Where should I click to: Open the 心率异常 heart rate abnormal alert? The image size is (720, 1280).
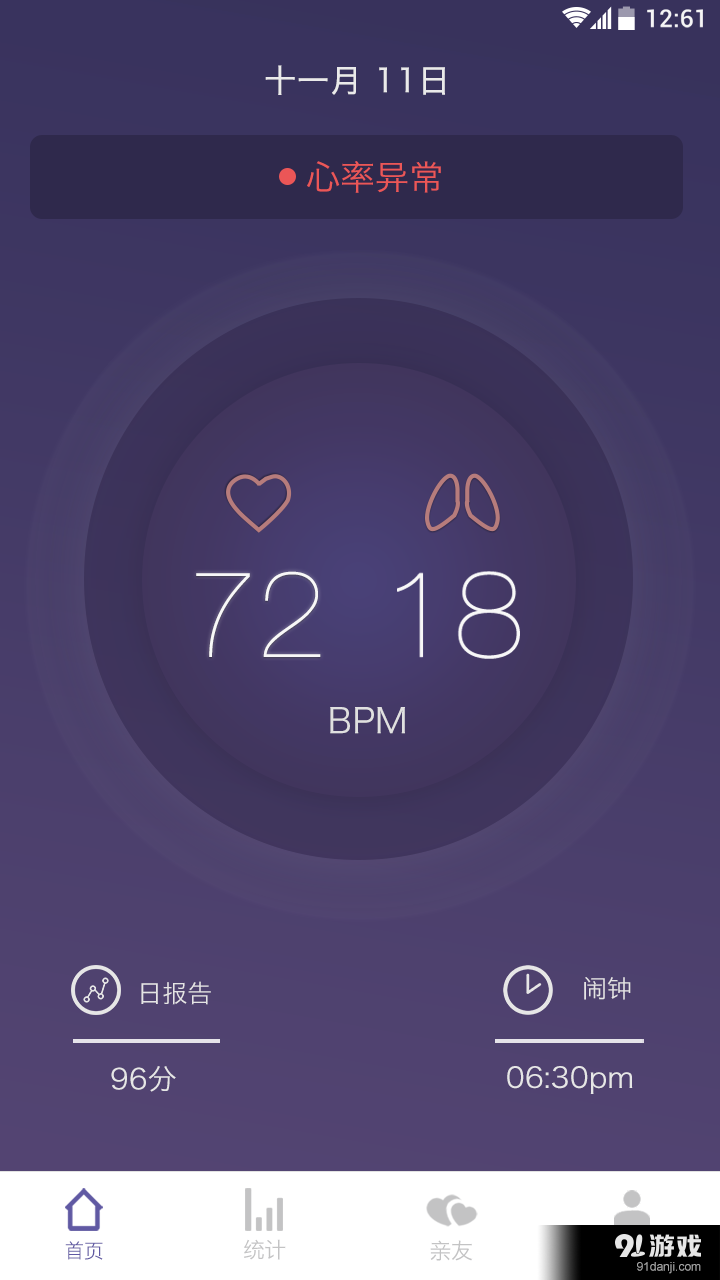375,178
